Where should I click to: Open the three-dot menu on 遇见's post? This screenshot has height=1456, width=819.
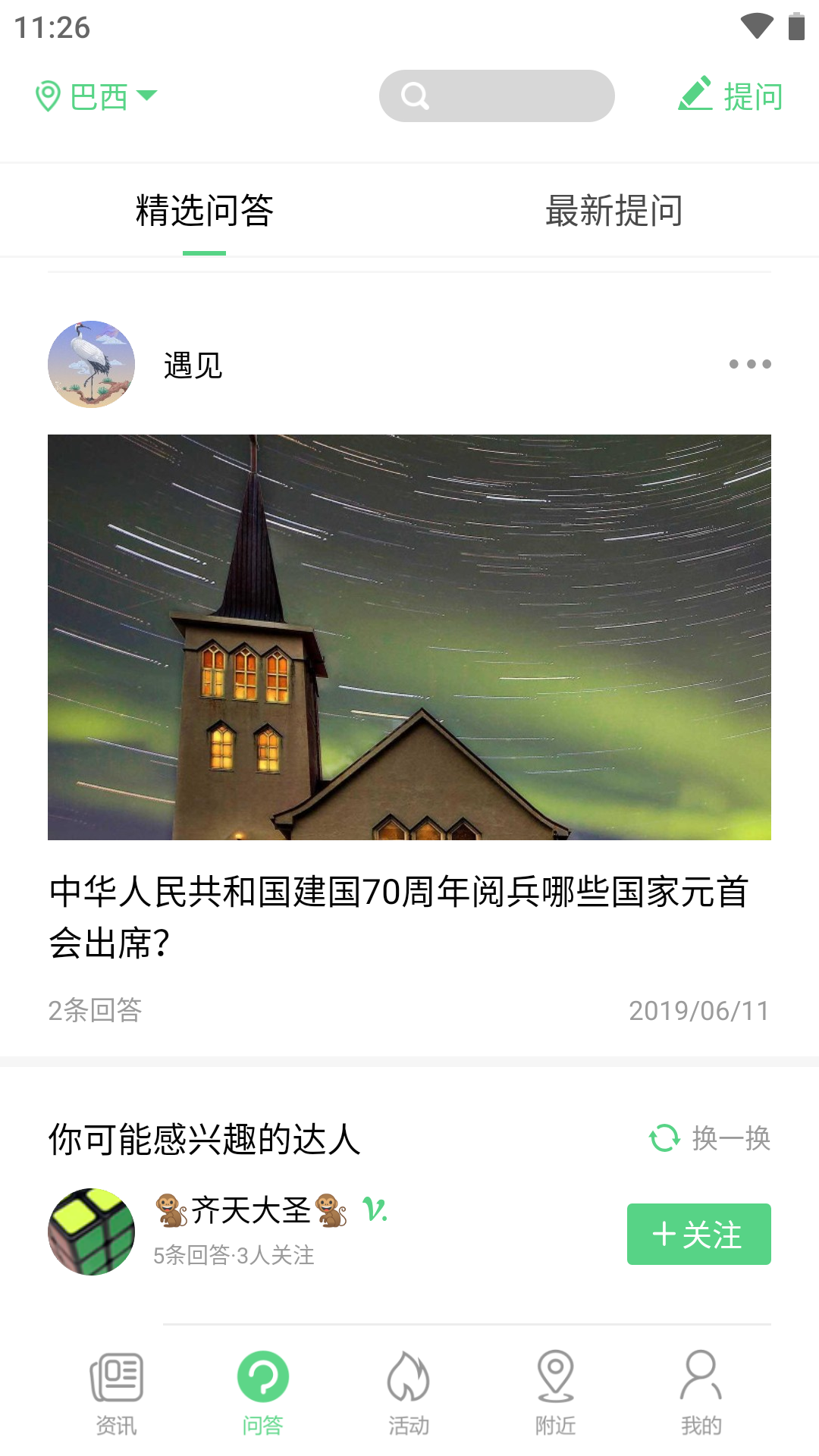(x=750, y=364)
